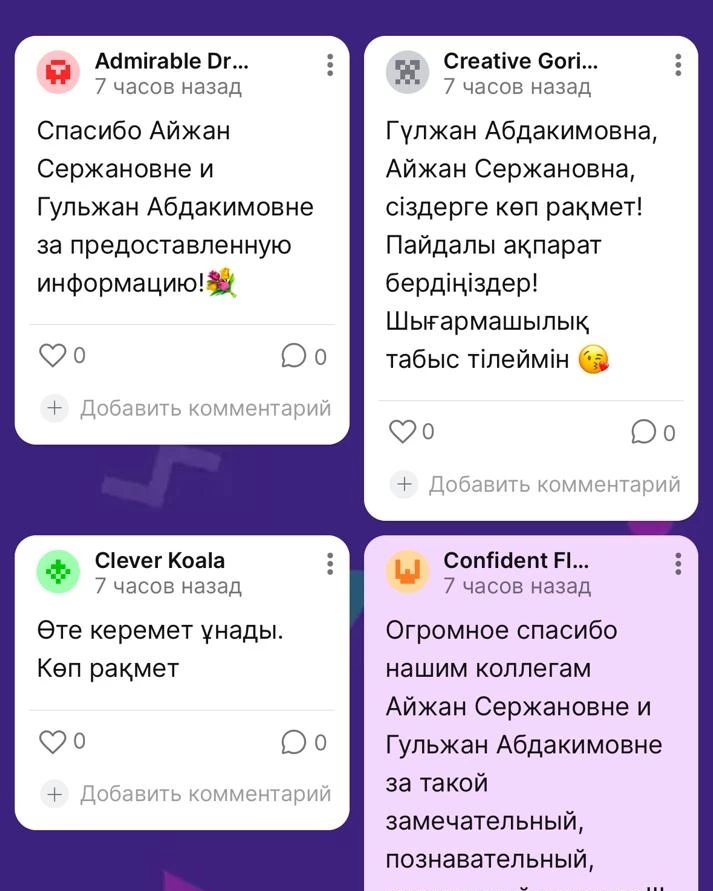Open overflow menu on Creative Gori... post
Image resolution: width=713 pixels, height=891 pixels.
tap(678, 66)
